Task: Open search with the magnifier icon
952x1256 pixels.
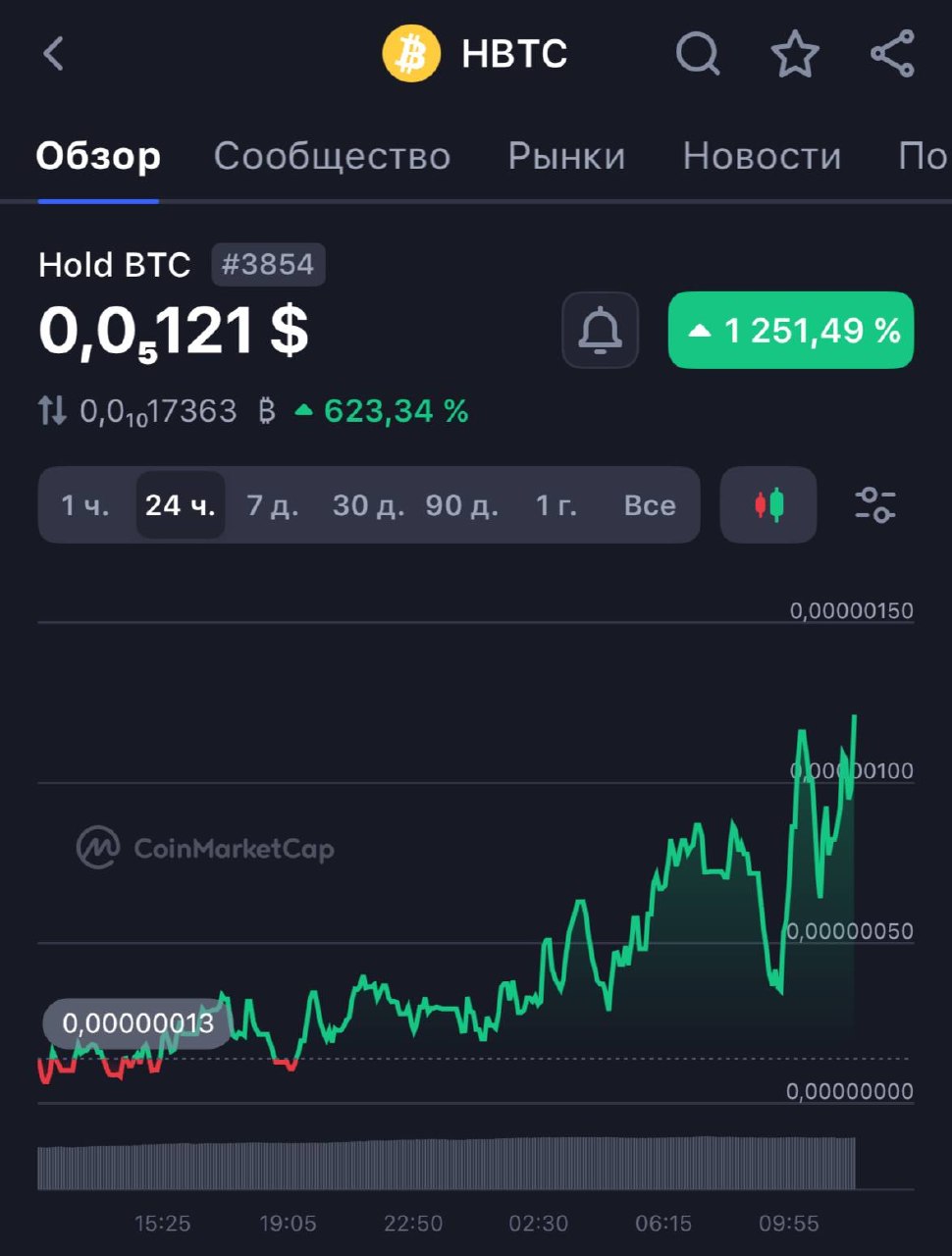Action: [x=697, y=54]
